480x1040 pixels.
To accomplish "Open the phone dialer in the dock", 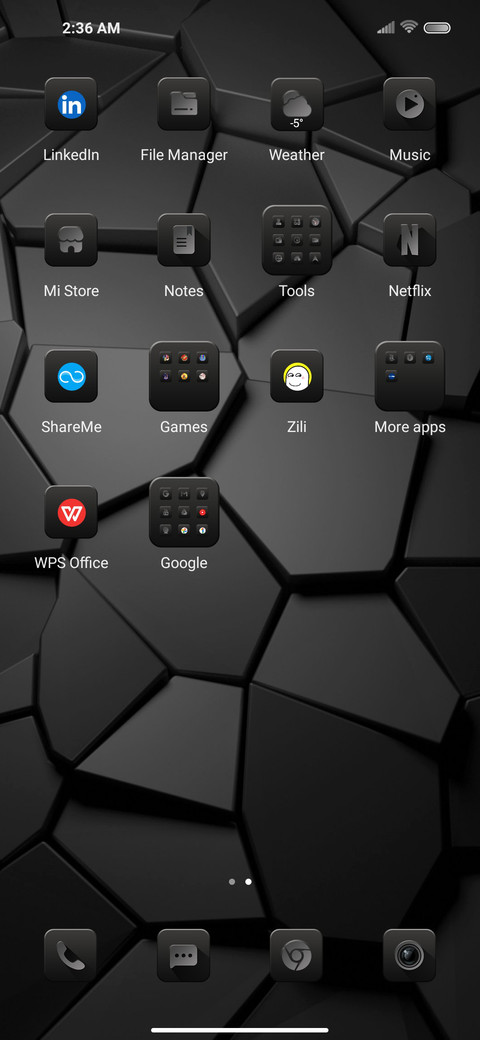I will point(71,955).
